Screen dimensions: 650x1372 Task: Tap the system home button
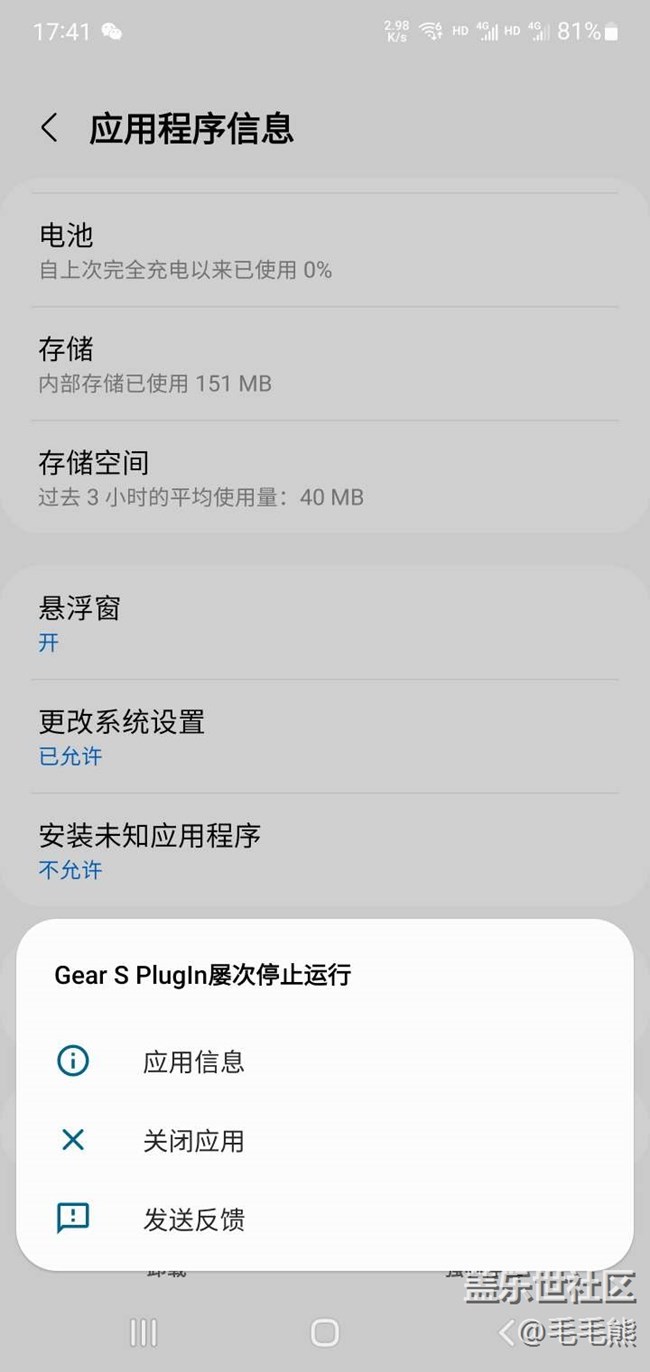(325, 1332)
